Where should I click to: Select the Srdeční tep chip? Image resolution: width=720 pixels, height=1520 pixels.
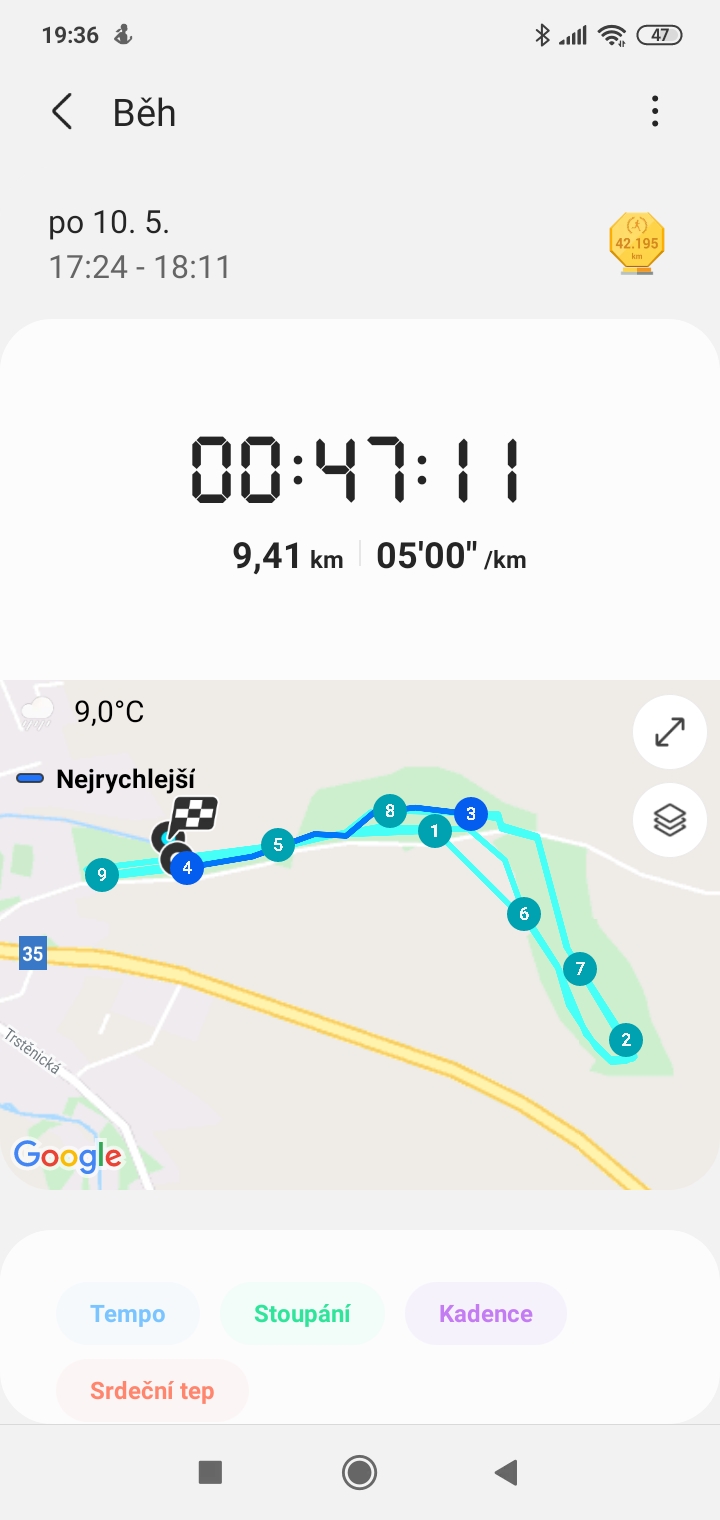pos(152,1390)
